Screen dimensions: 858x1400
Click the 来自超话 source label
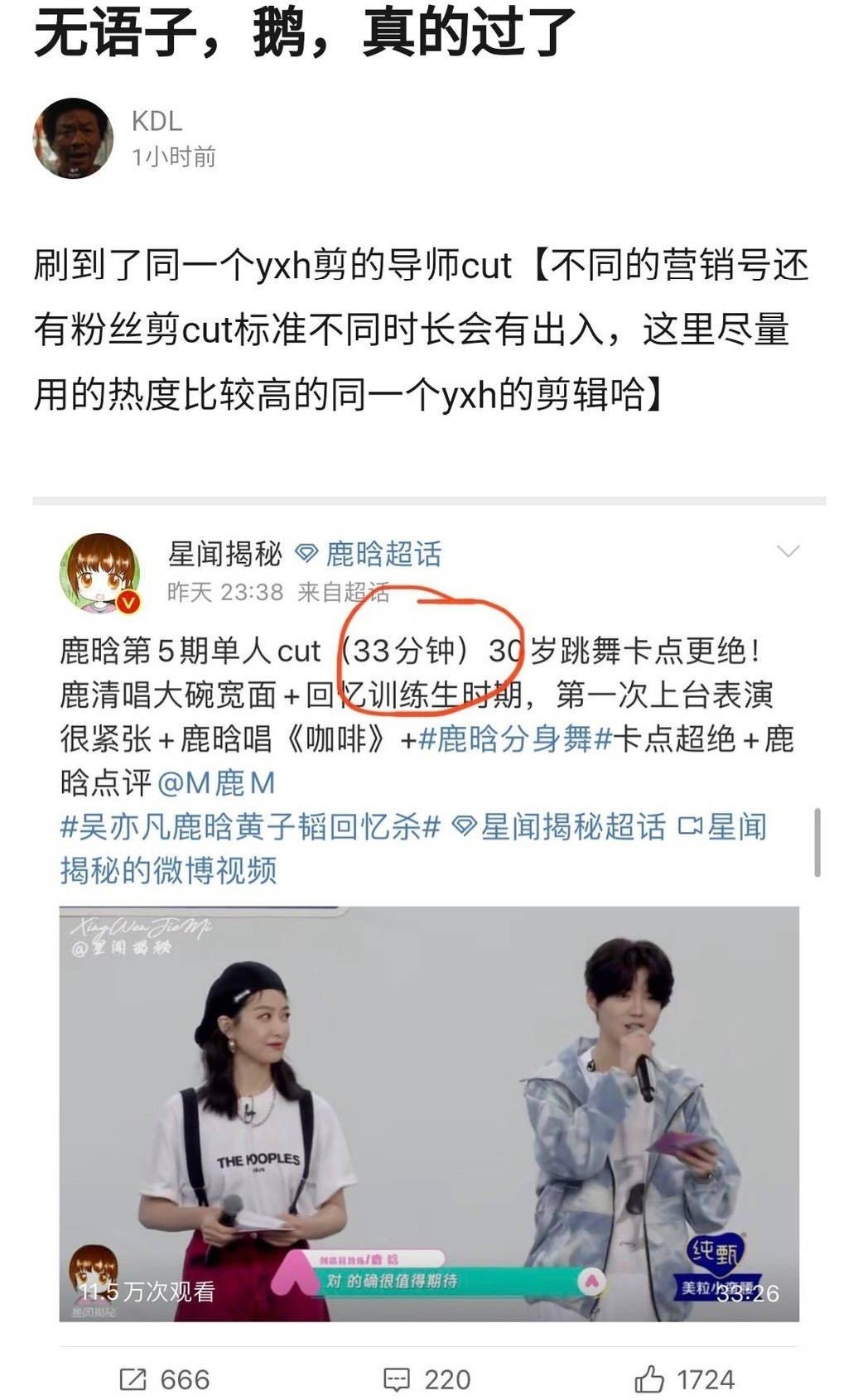coord(345,594)
